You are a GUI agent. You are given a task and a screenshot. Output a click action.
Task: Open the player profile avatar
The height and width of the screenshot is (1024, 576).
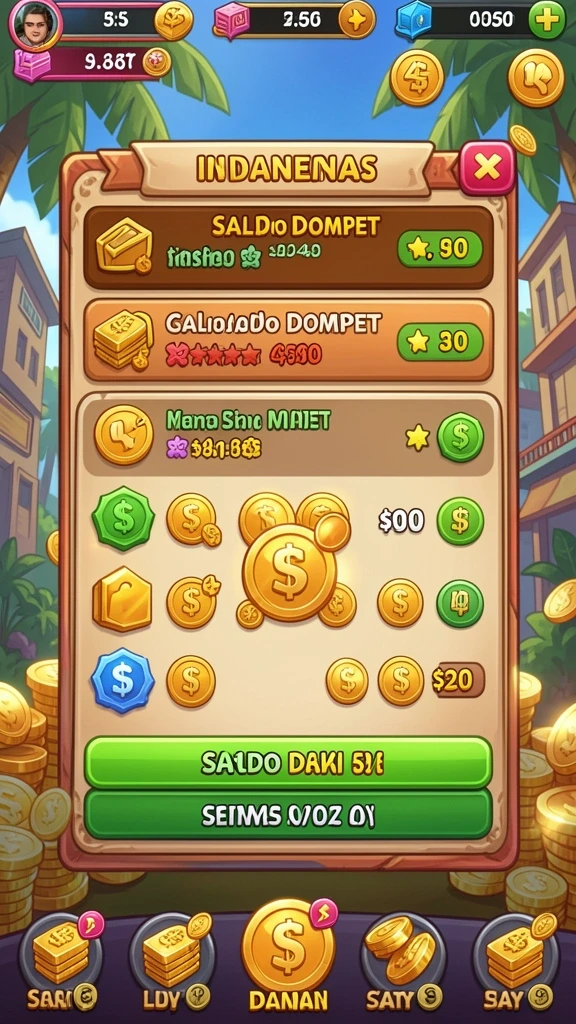(x=35, y=25)
